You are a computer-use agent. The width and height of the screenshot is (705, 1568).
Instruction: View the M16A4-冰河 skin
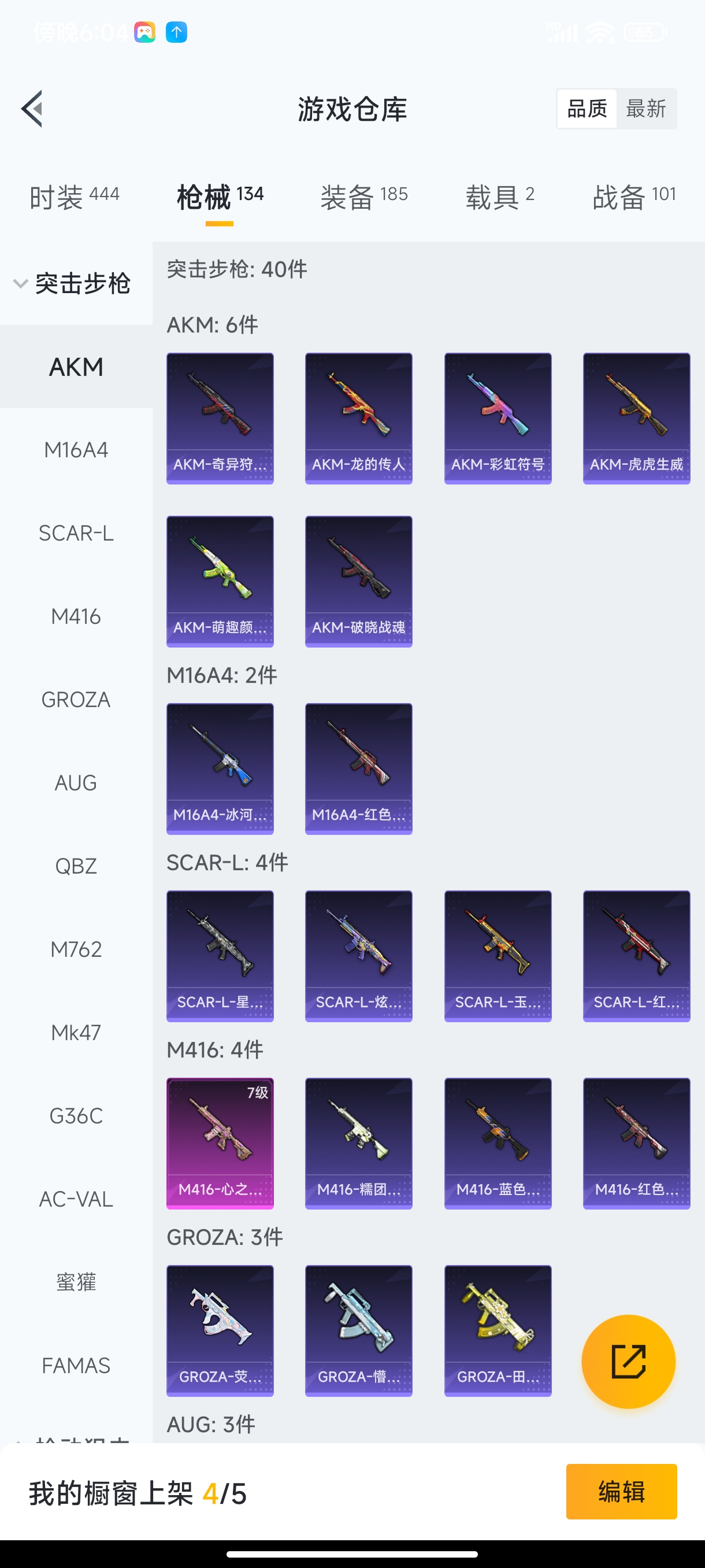tap(220, 769)
